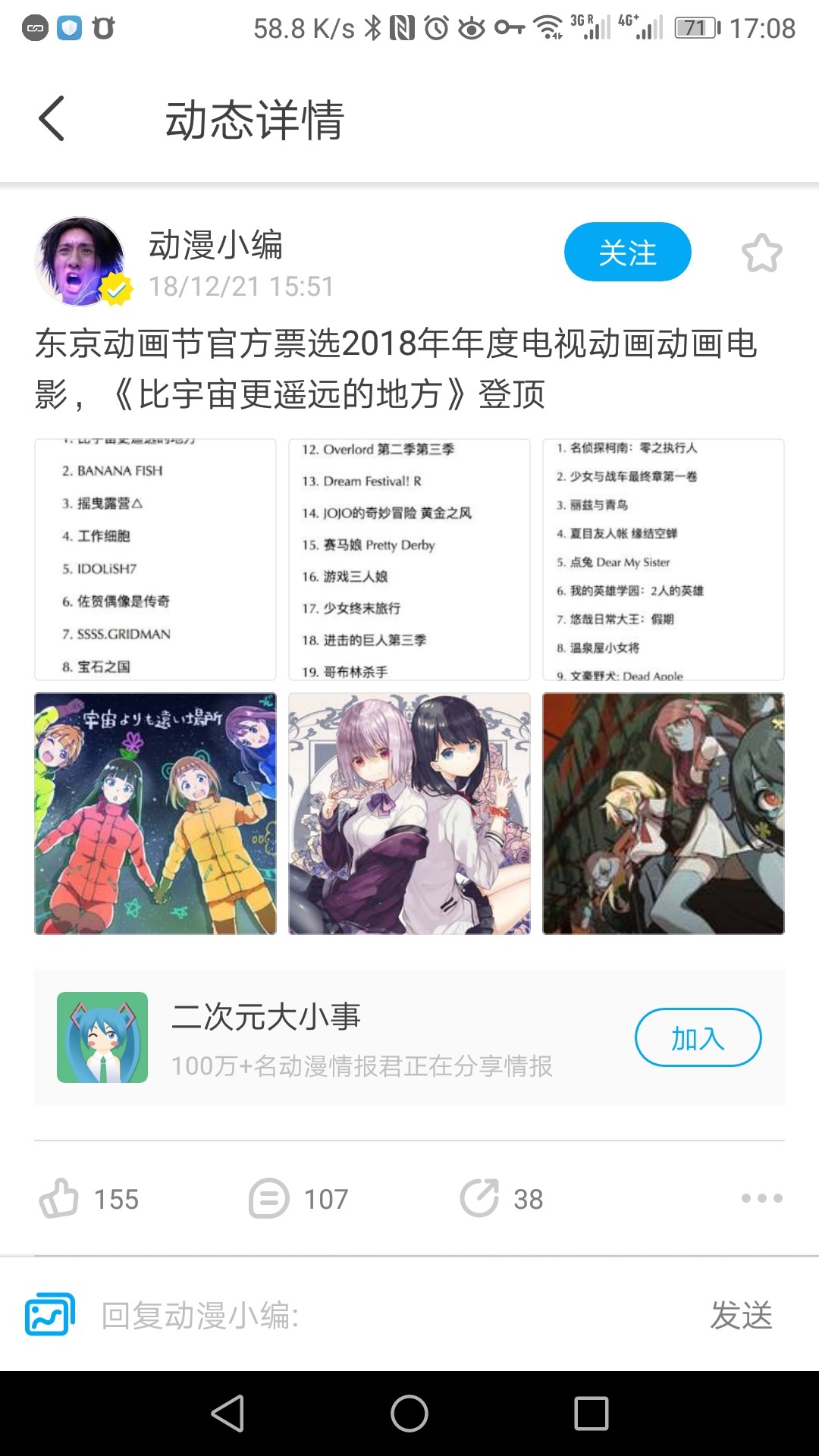This screenshot has height=1456, width=819.
Task: Send the reply with 发送
Action: [741, 1315]
